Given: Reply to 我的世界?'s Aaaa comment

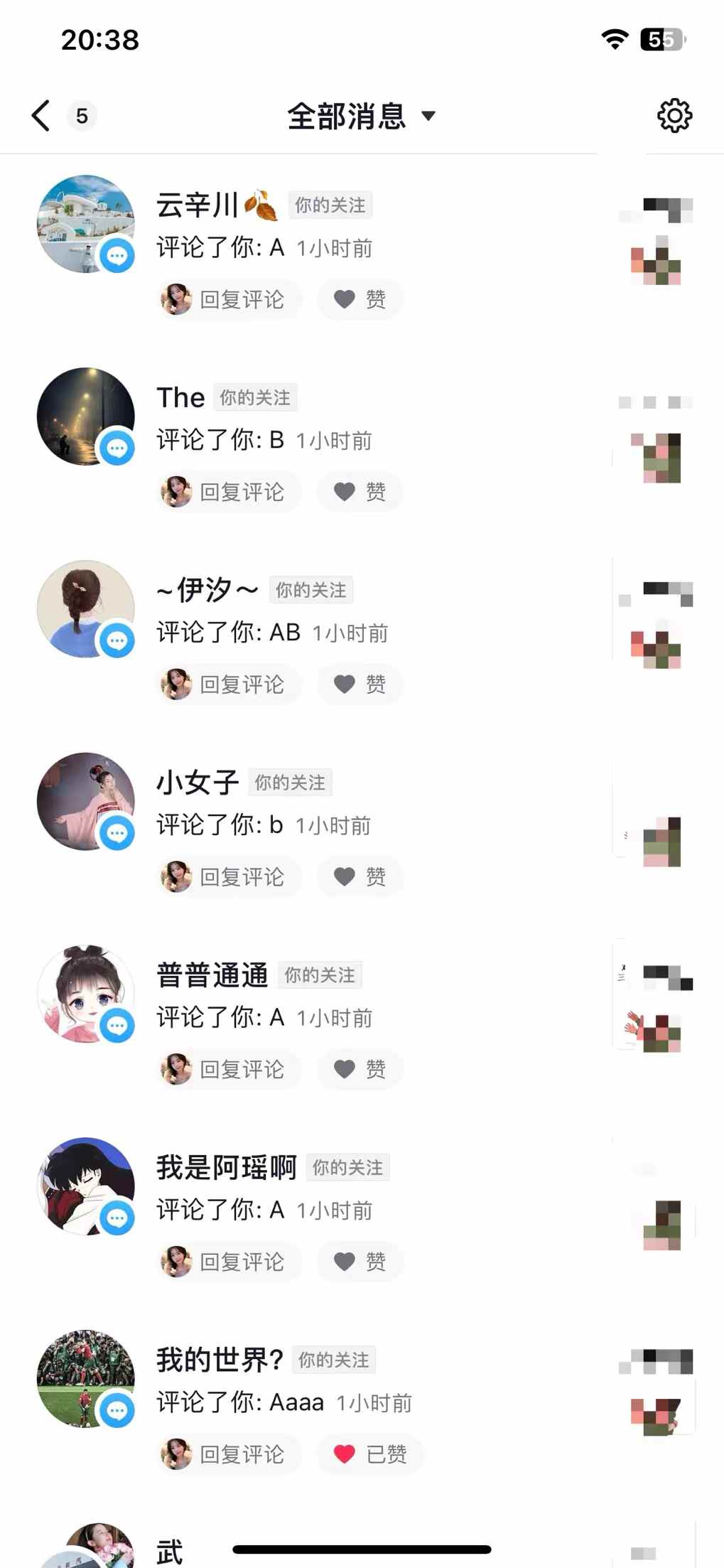Looking at the screenshot, I should click(x=229, y=1454).
